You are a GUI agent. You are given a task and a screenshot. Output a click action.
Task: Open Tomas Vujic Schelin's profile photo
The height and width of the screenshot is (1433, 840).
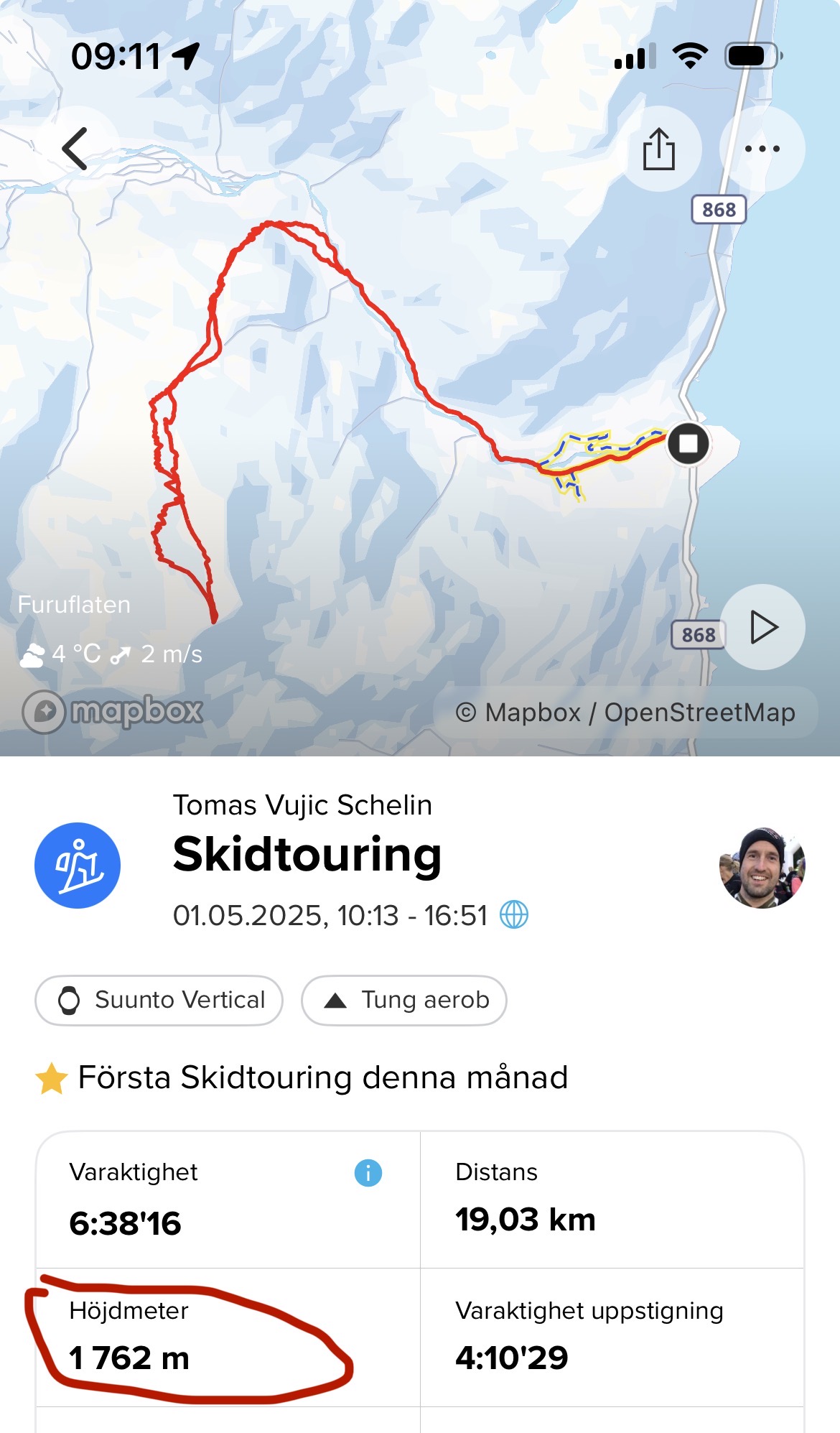pos(762,867)
